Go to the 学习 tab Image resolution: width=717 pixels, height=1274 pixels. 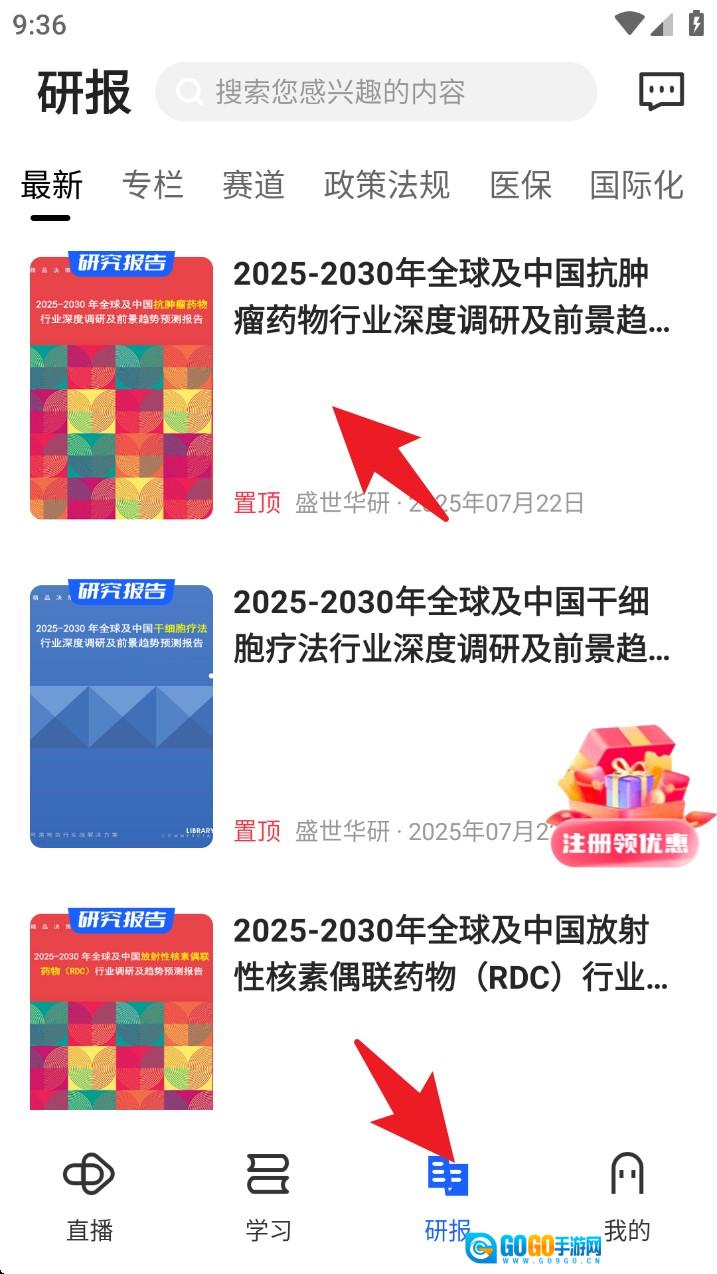point(268,1196)
